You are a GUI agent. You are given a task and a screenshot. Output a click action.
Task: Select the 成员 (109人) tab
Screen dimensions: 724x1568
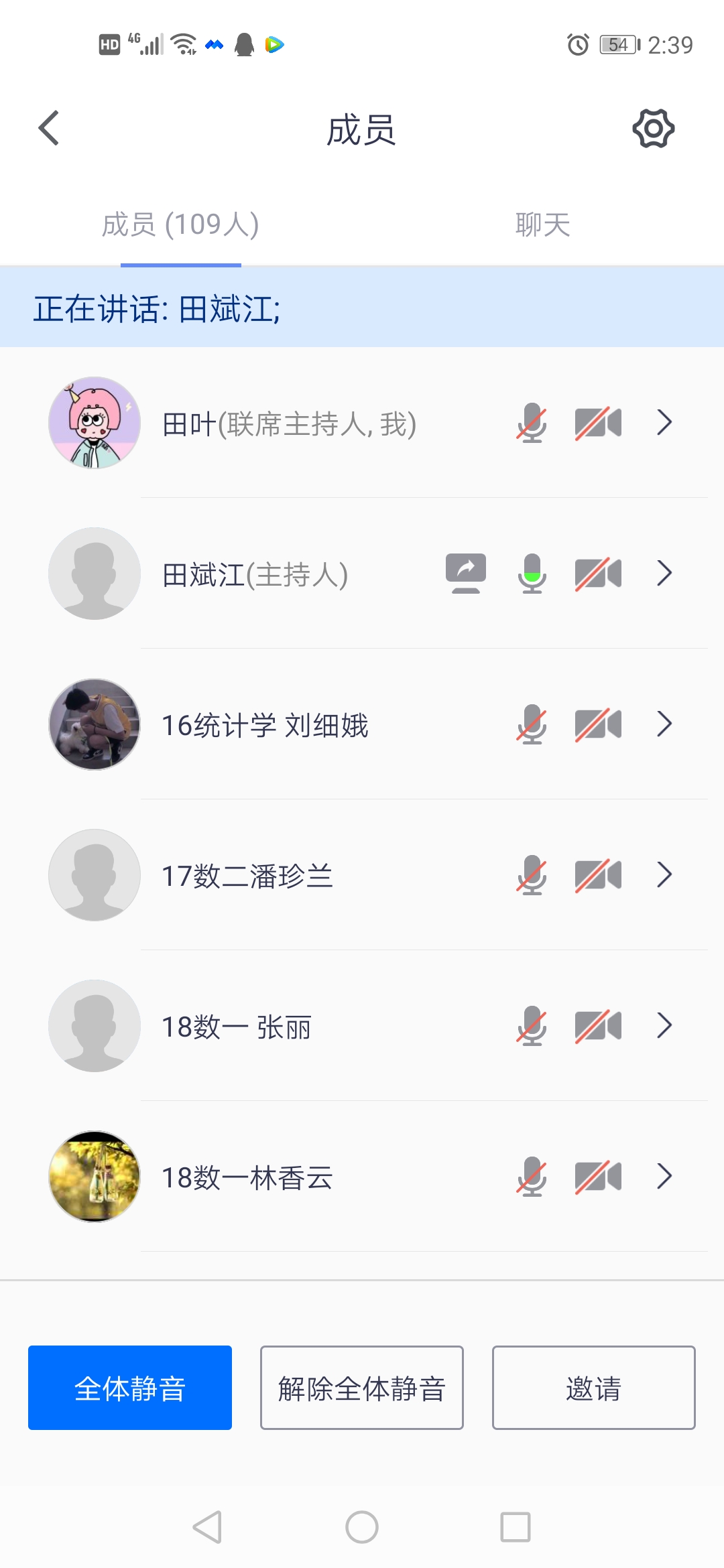[180, 224]
